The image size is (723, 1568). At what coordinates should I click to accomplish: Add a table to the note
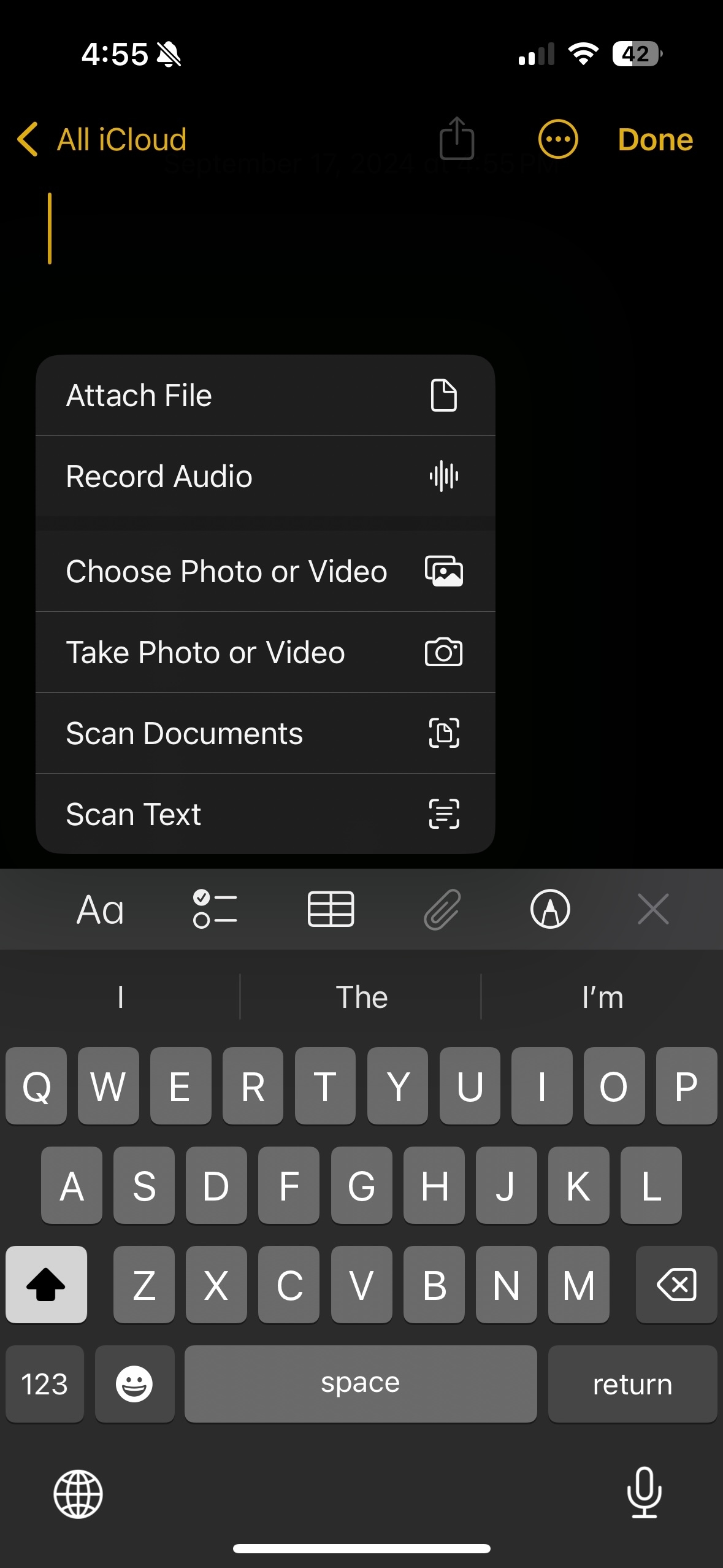click(x=331, y=909)
